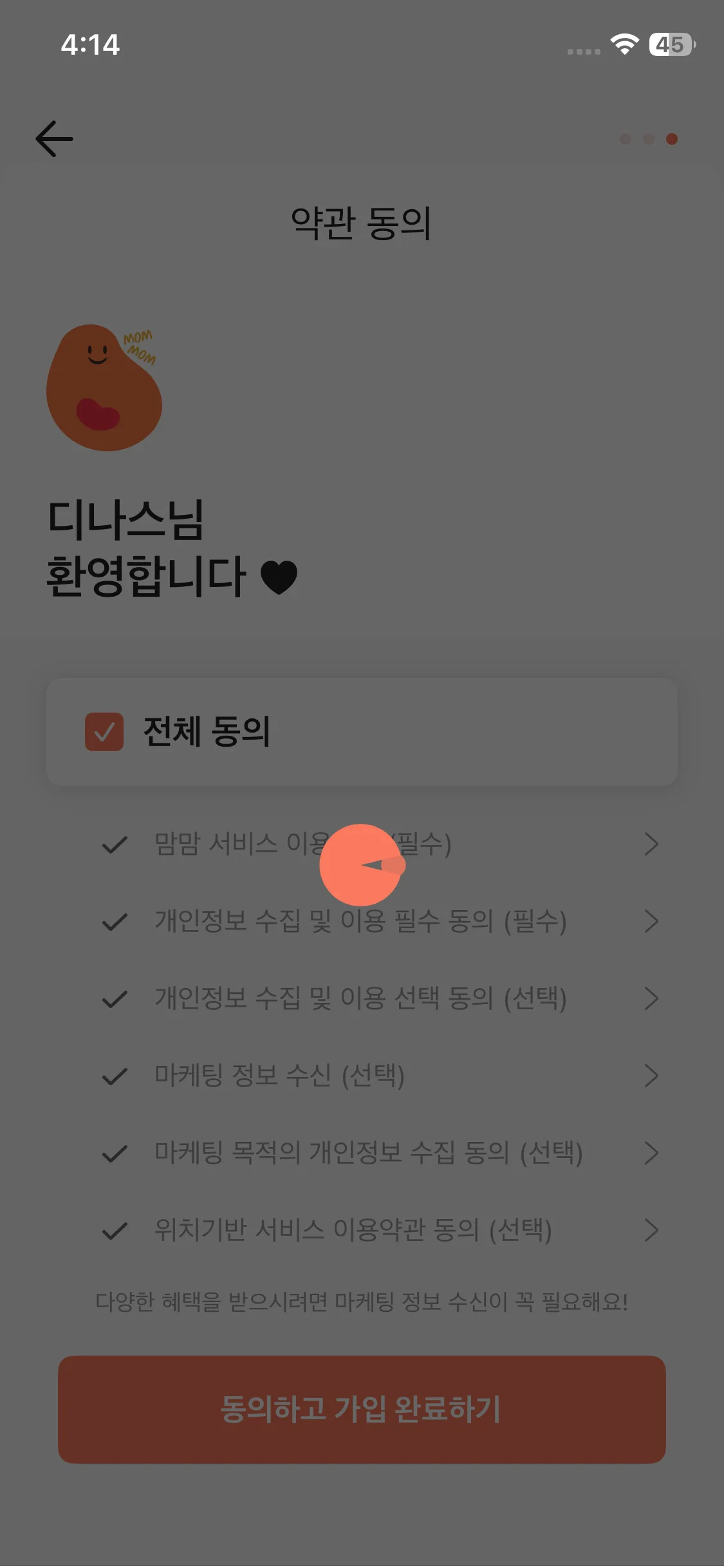View 개인정보 수집 및 이용 필수 동의 details
Viewport: 724px width, 1568px height.
tap(651, 922)
